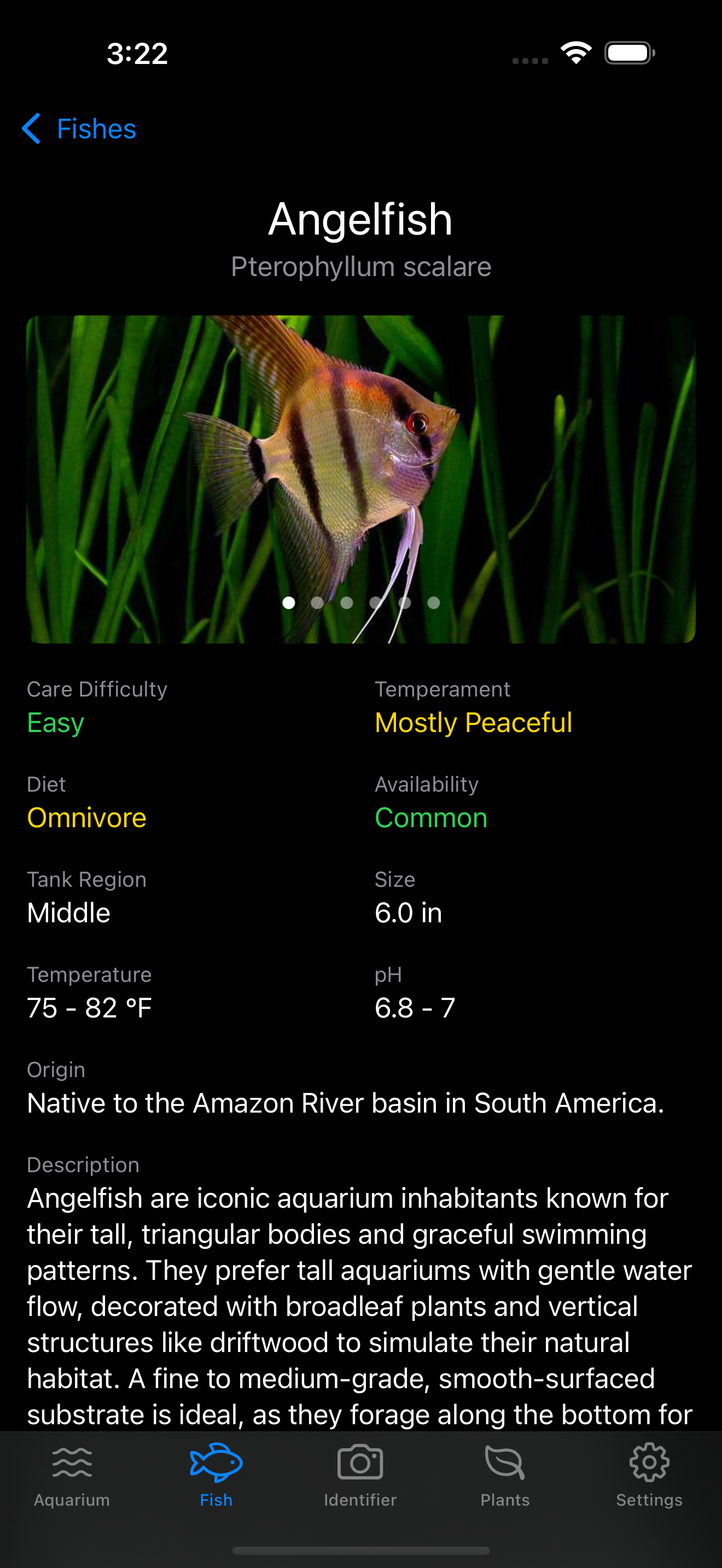The height and width of the screenshot is (1568, 722).
Task: Select the first carousel page dot
Action: coord(289,602)
